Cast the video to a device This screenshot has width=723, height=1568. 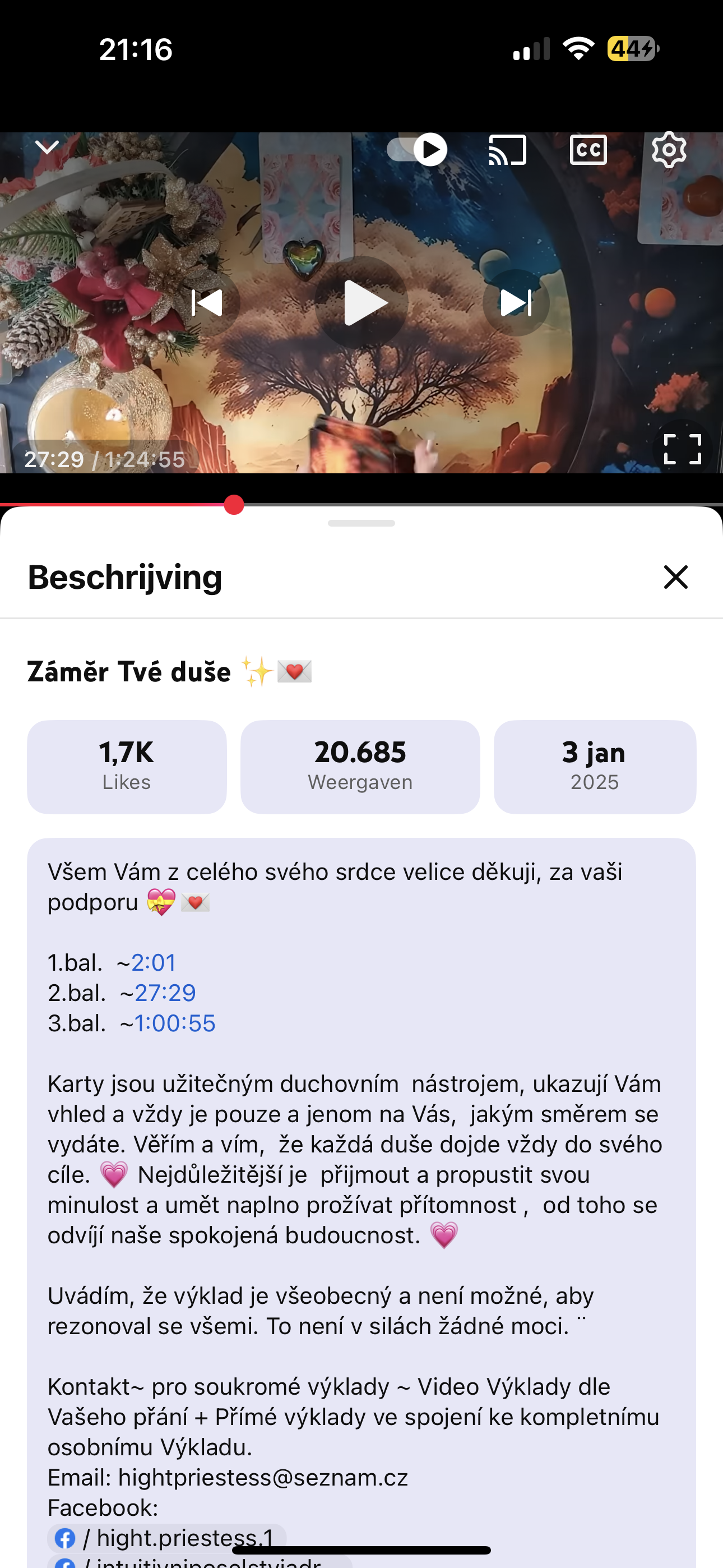pyautogui.click(x=508, y=150)
